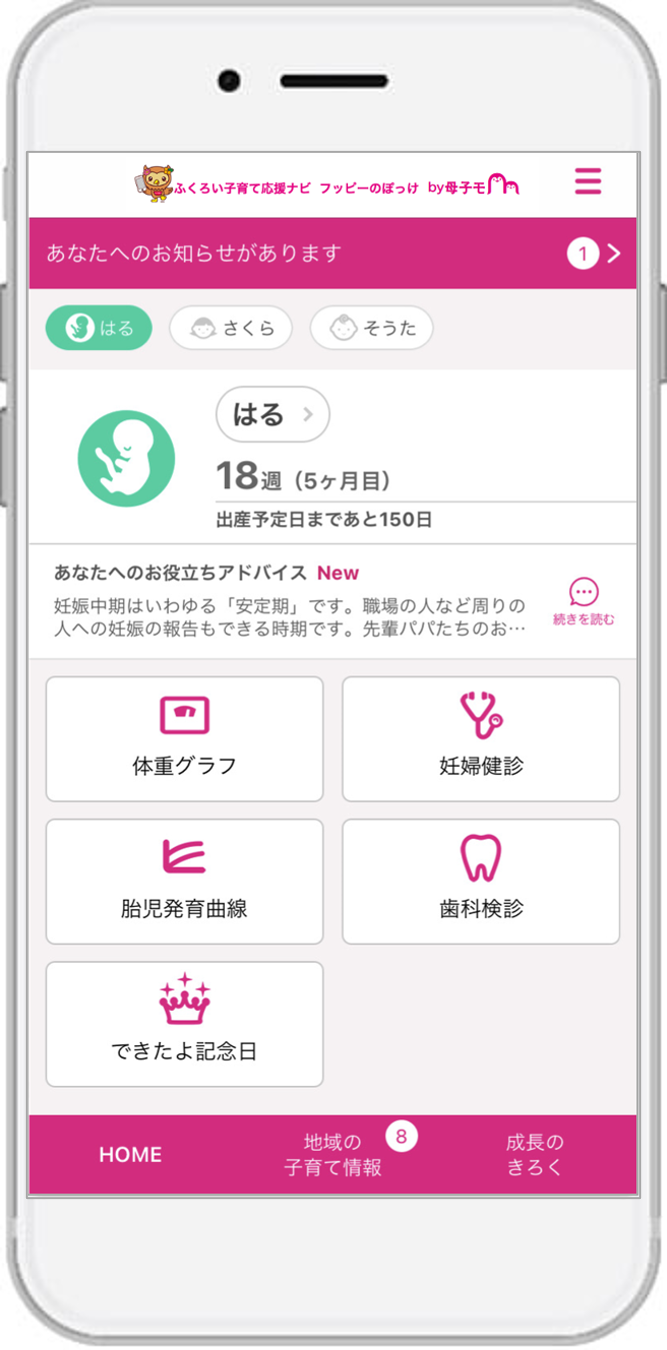Switch to the 成長のきろく tab
Viewport: 667px width, 1350px height.
(x=535, y=1154)
